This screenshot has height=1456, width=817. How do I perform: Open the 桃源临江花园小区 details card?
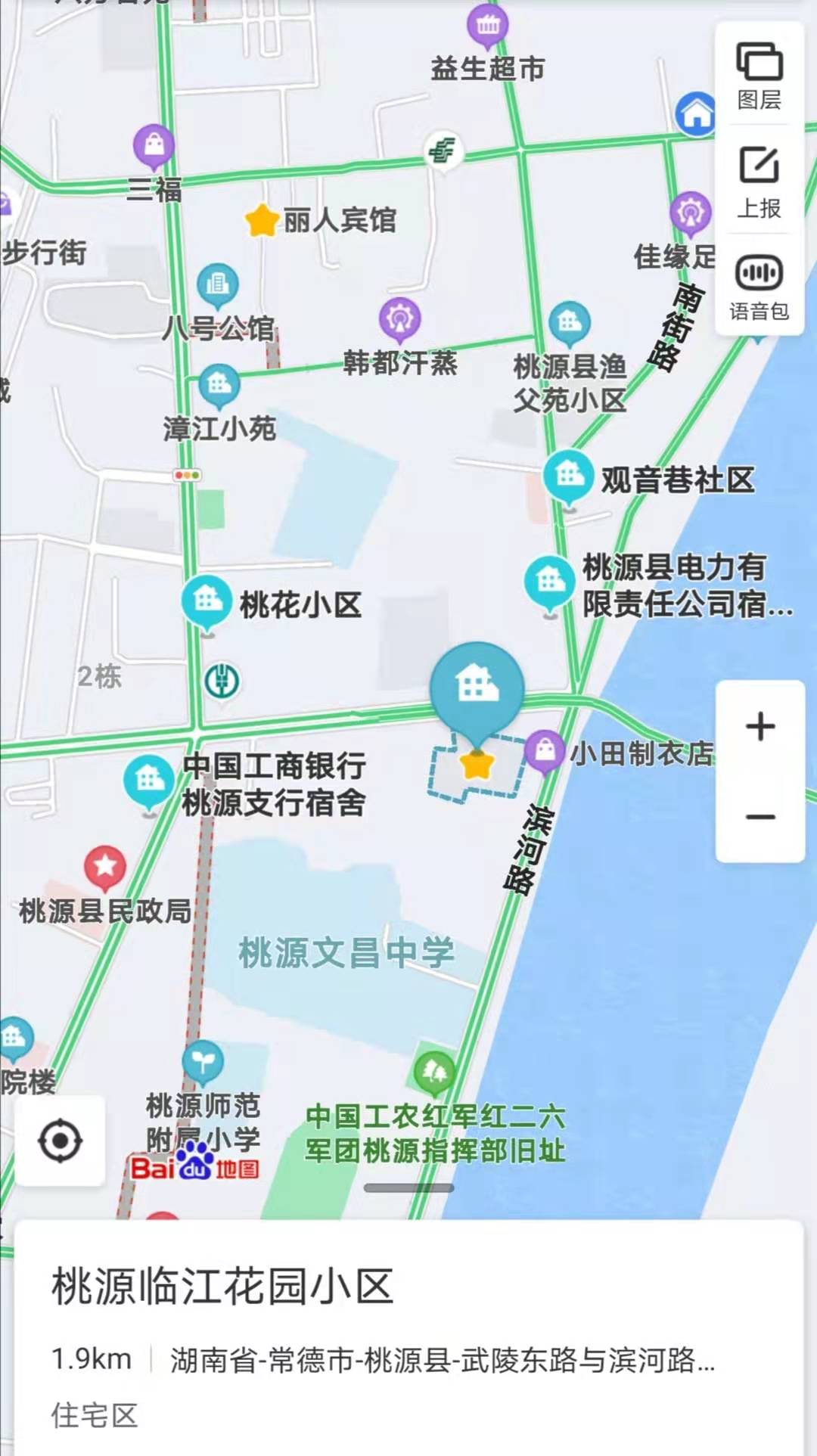pyautogui.click(x=222, y=1287)
